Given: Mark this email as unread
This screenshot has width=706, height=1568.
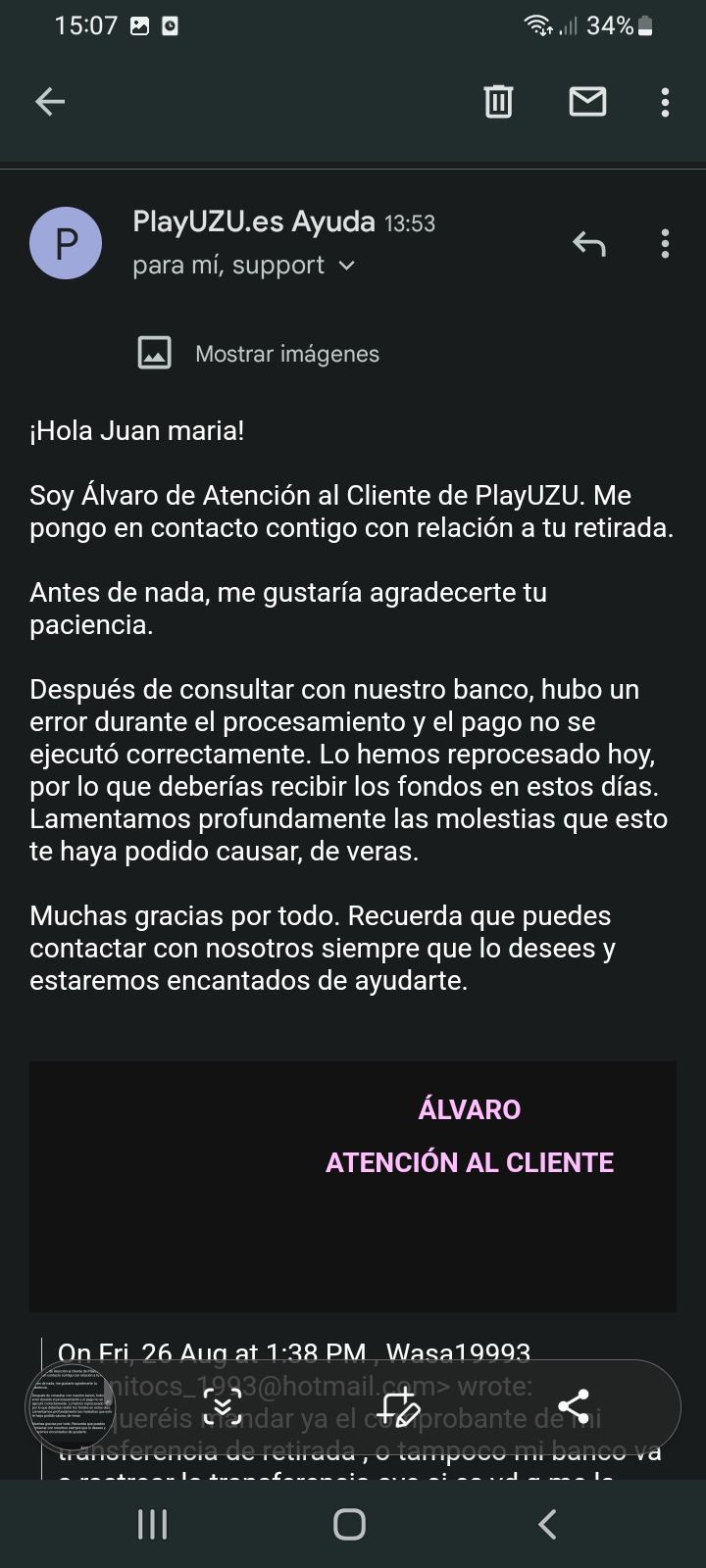Looking at the screenshot, I should tap(587, 101).
